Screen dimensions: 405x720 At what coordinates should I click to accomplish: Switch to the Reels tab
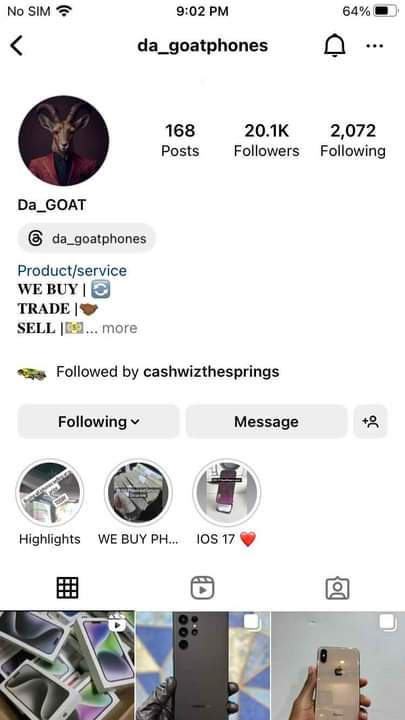[x=202, y=588]
